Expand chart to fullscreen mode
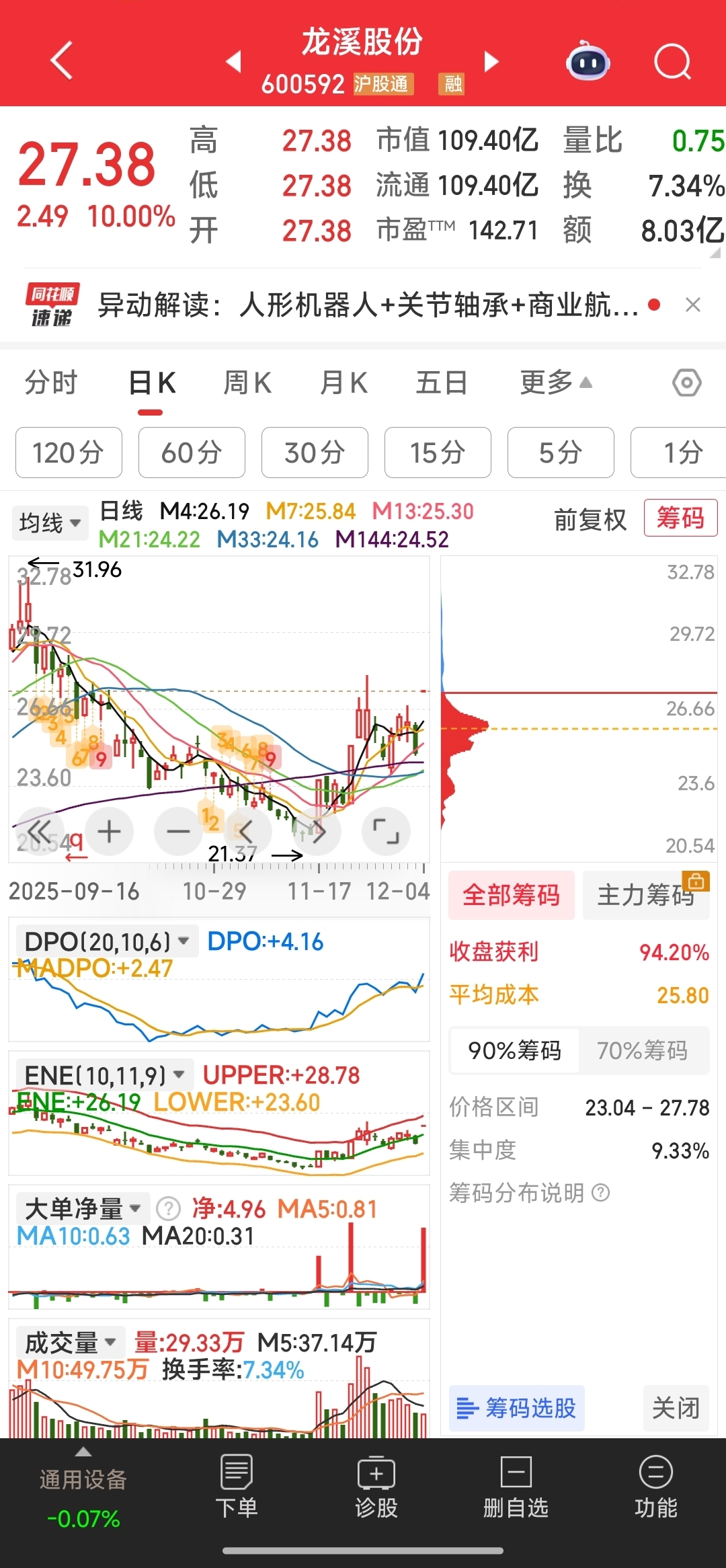 coord(387,832)
